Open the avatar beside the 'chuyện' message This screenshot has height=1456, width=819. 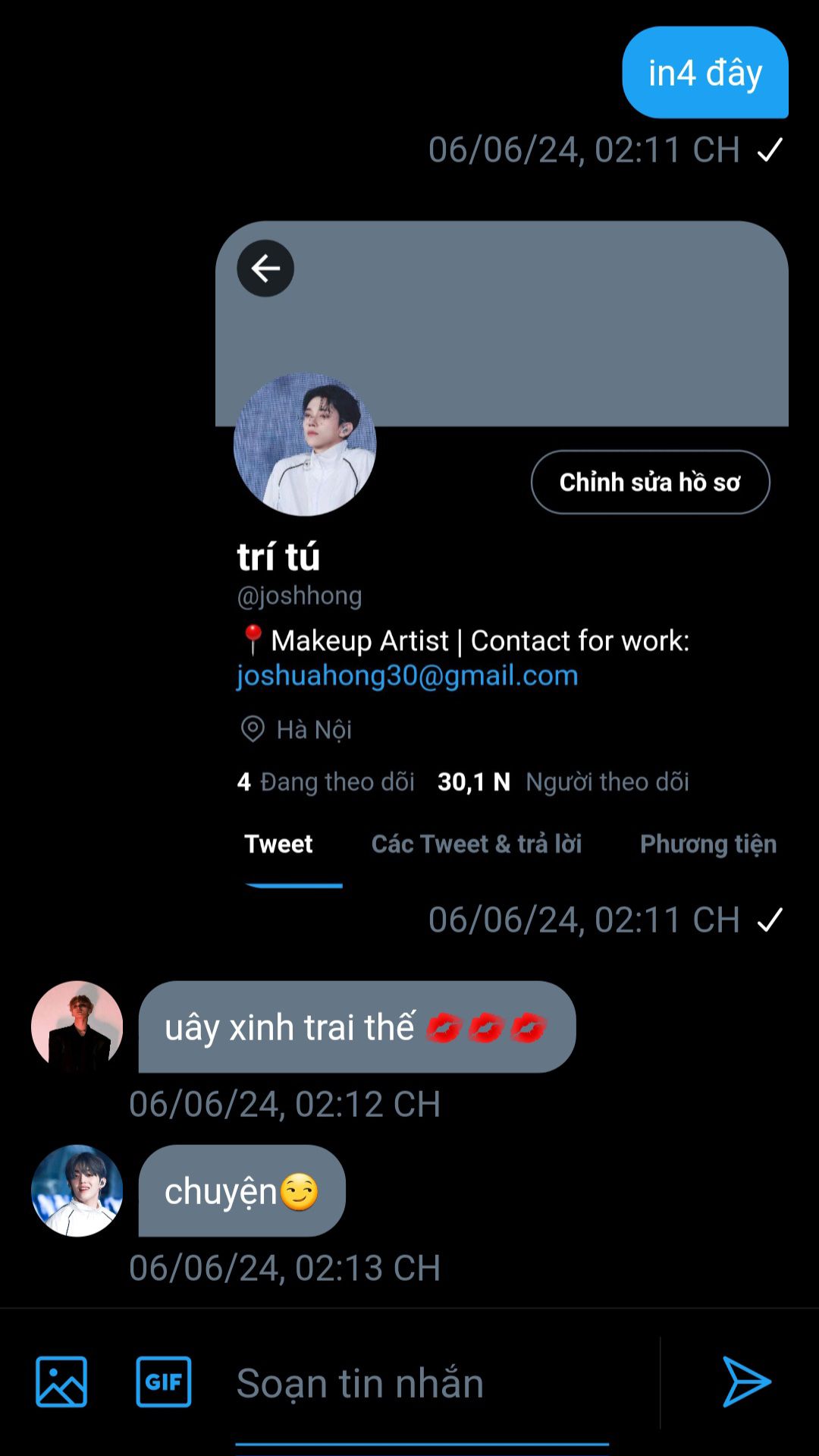[x=77, y=1190]
